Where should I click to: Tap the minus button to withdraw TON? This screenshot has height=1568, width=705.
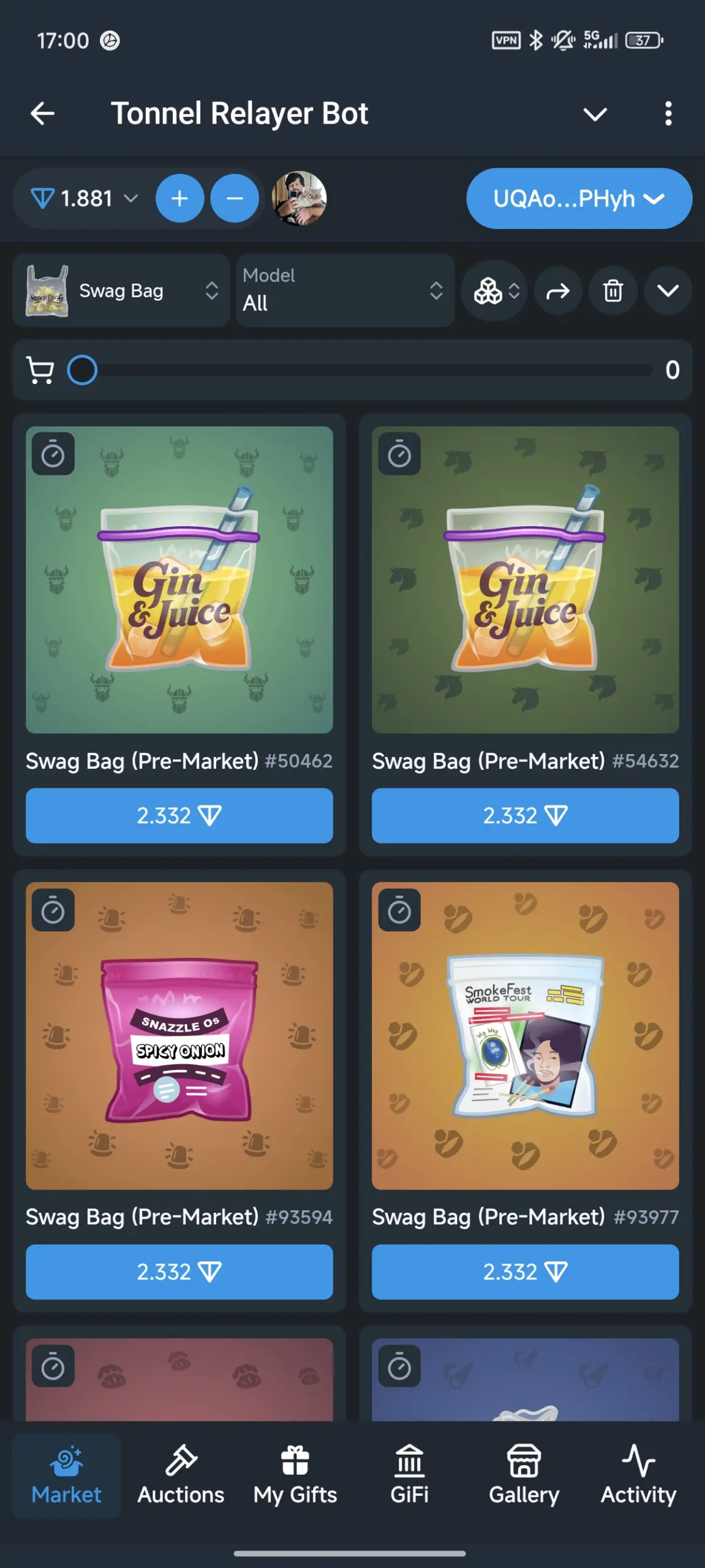click(x=235, y=198)
